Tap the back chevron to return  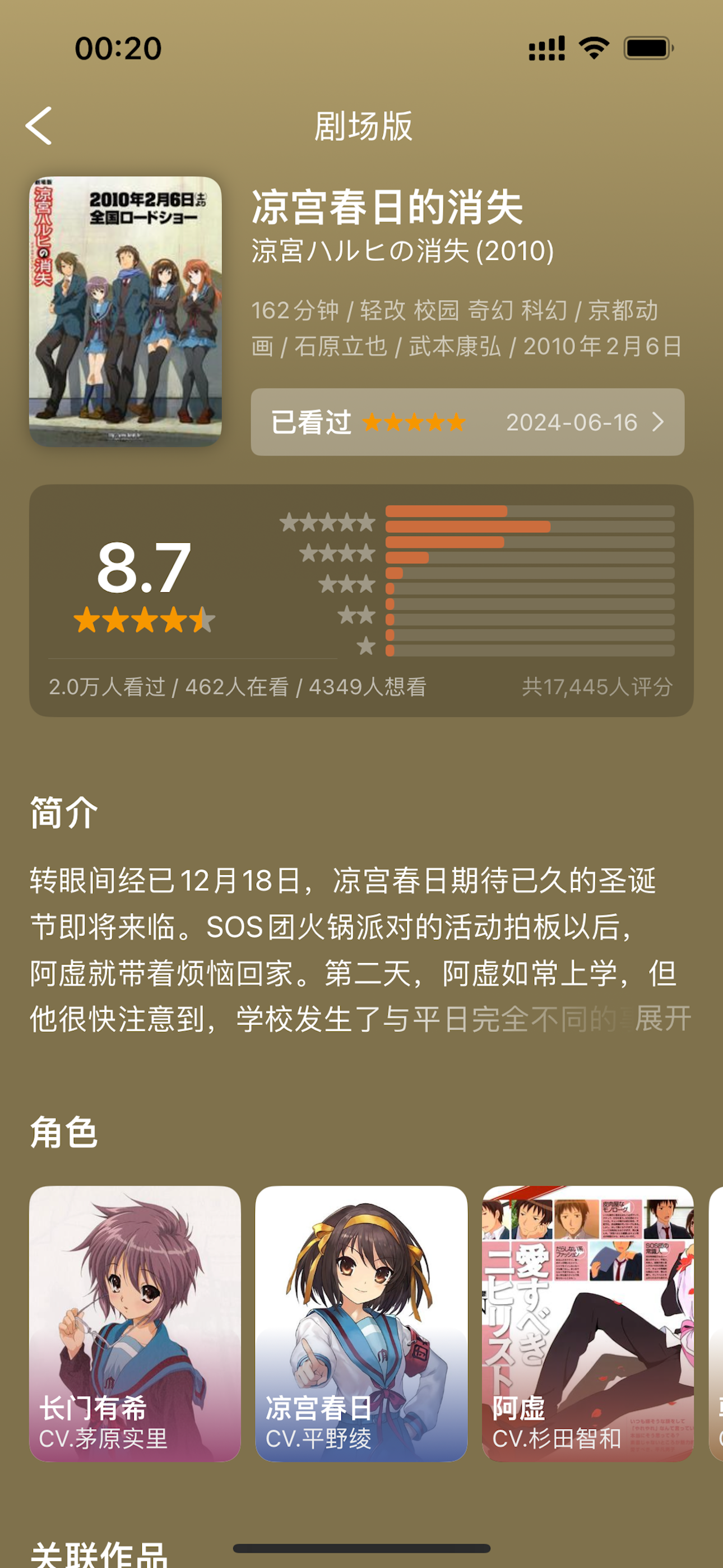pos(38,126)
